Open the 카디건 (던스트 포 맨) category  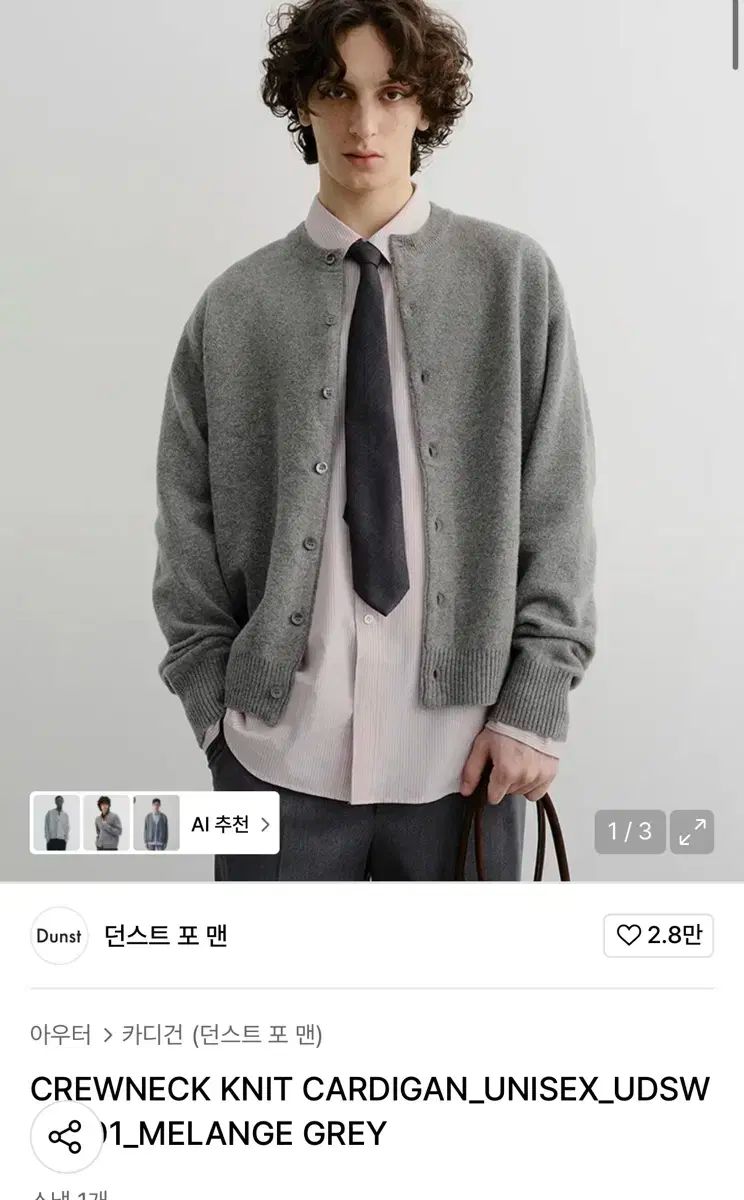pos(222,1034)
